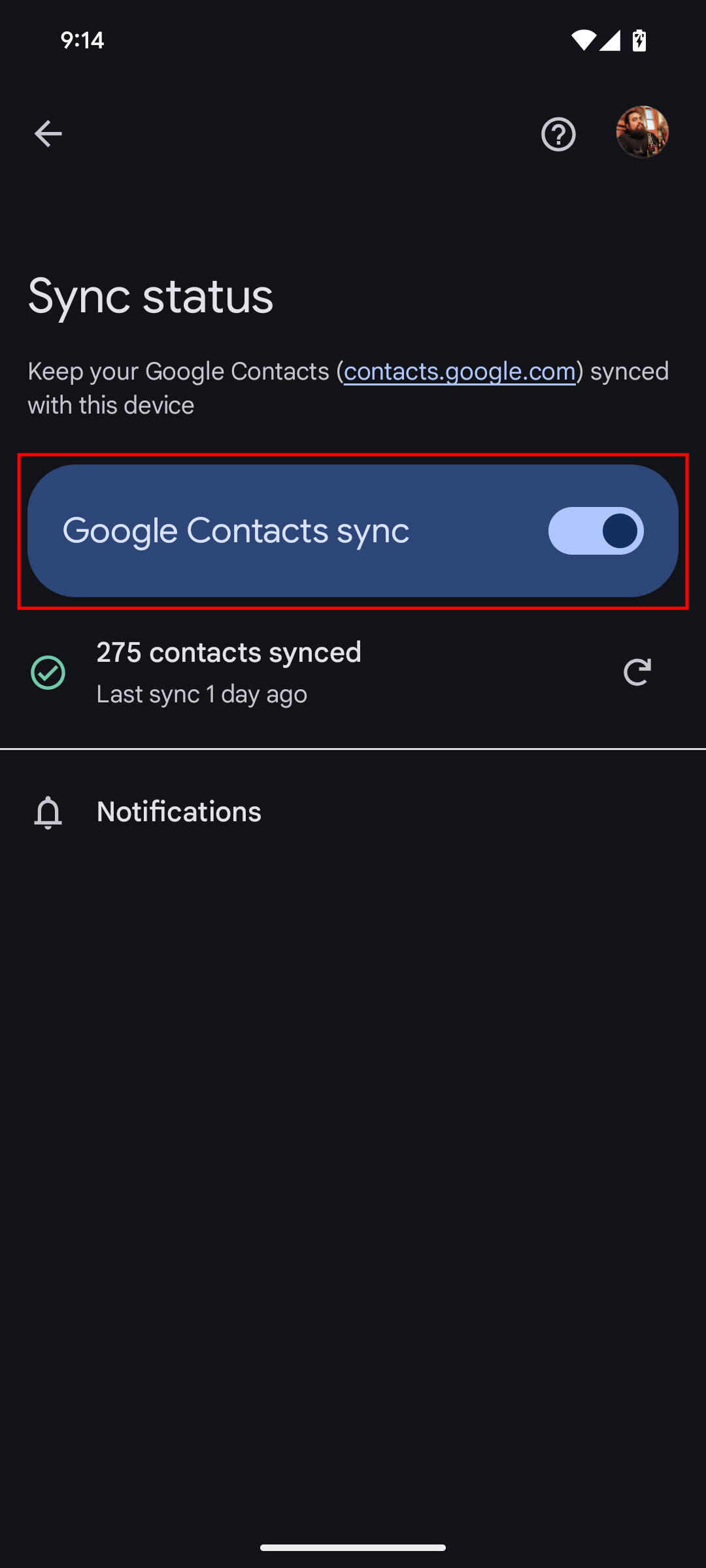Open the help question mark icon
Screen dimensions: 706x1568
(559, 133)
